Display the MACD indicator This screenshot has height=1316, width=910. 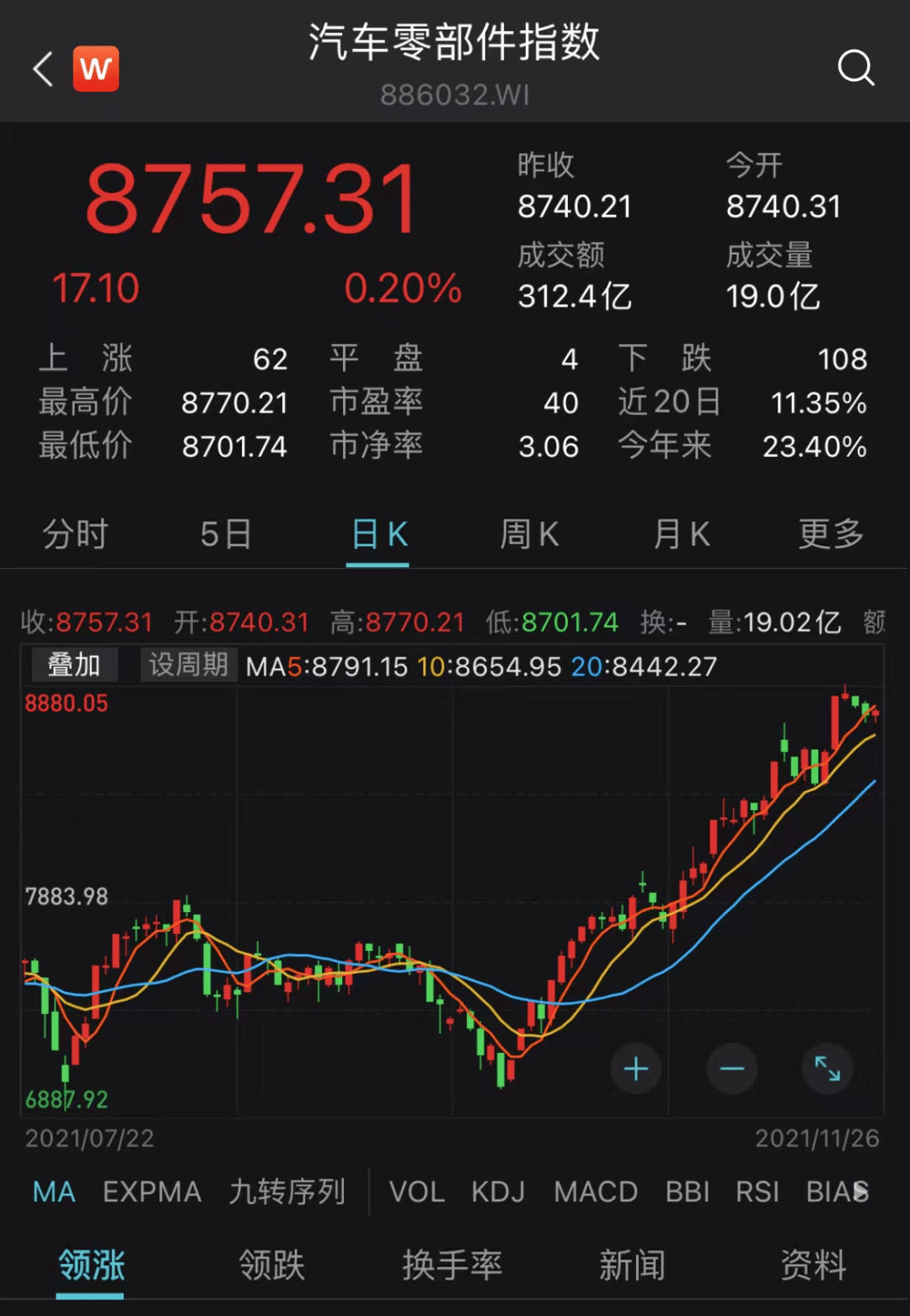(595, 1192)
